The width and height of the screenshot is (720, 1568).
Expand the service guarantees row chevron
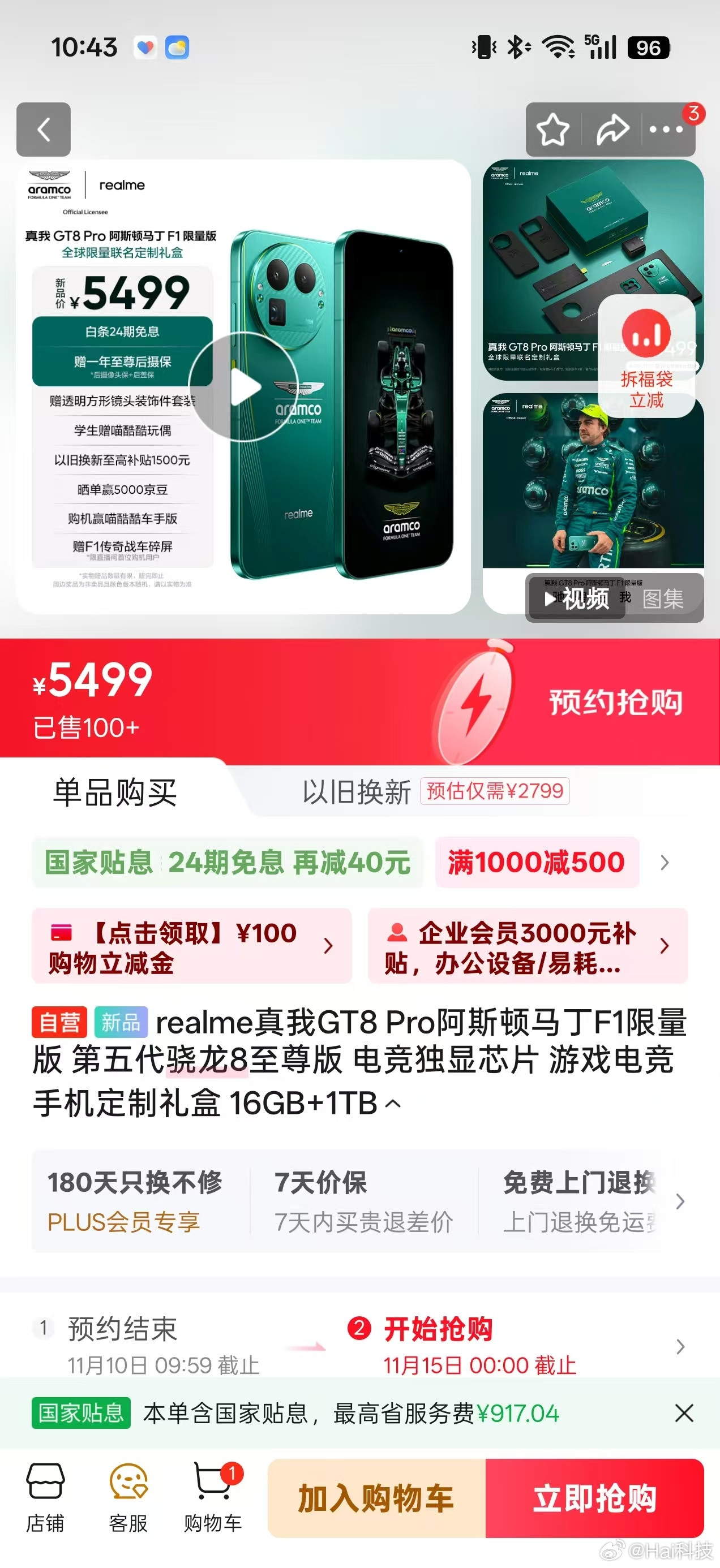pos(680,1202)
